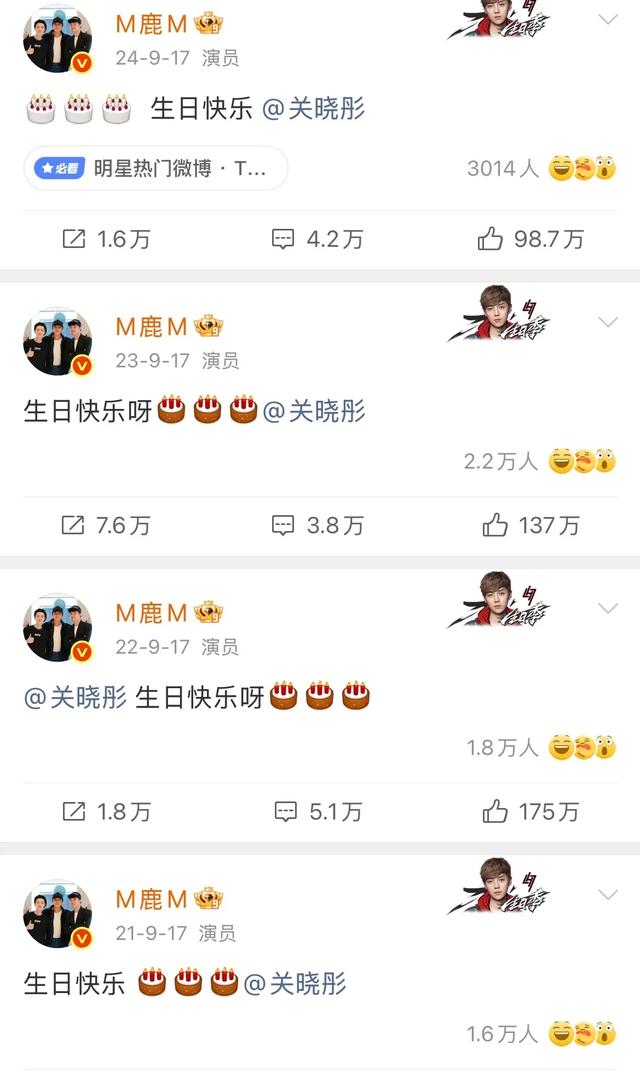
Task: Open comments on the post with 5.1万 comments
Action: (x=317, y=811)
